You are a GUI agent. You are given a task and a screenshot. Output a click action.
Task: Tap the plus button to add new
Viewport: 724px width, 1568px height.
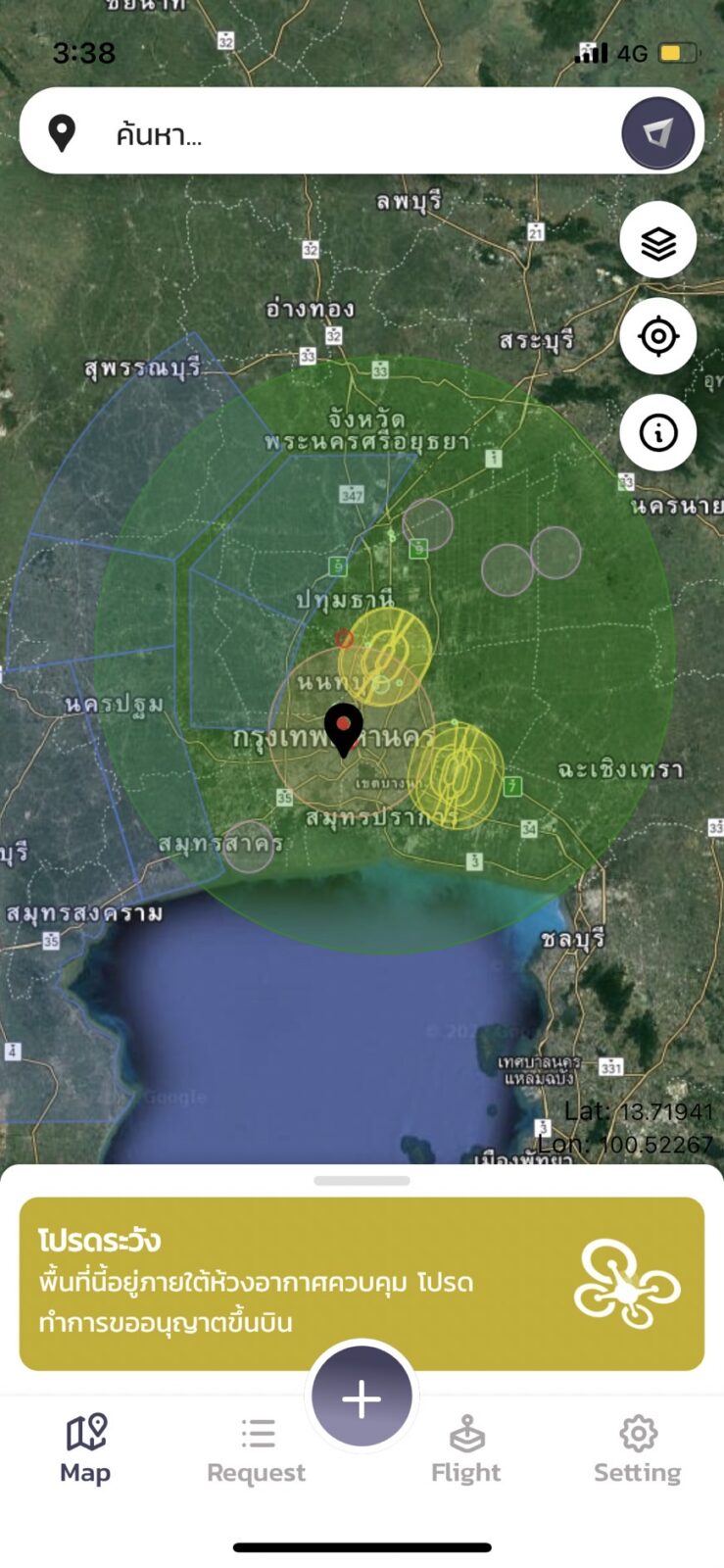(x=362, y=1398)
